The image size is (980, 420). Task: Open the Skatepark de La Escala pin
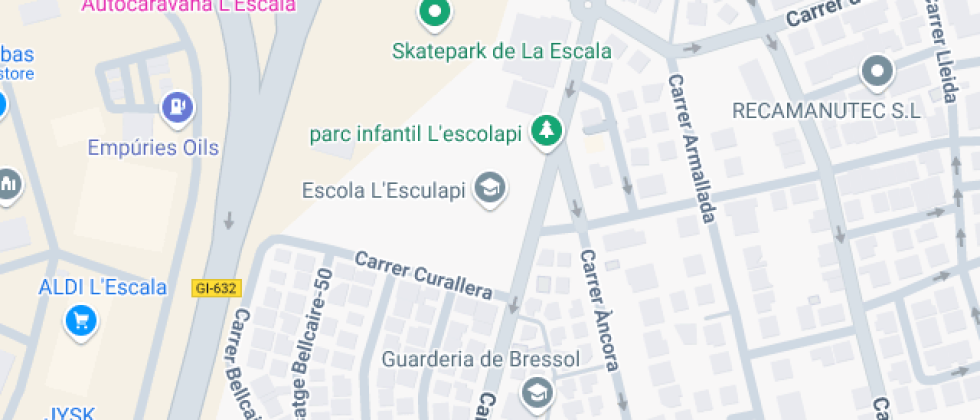click(435, 14)
